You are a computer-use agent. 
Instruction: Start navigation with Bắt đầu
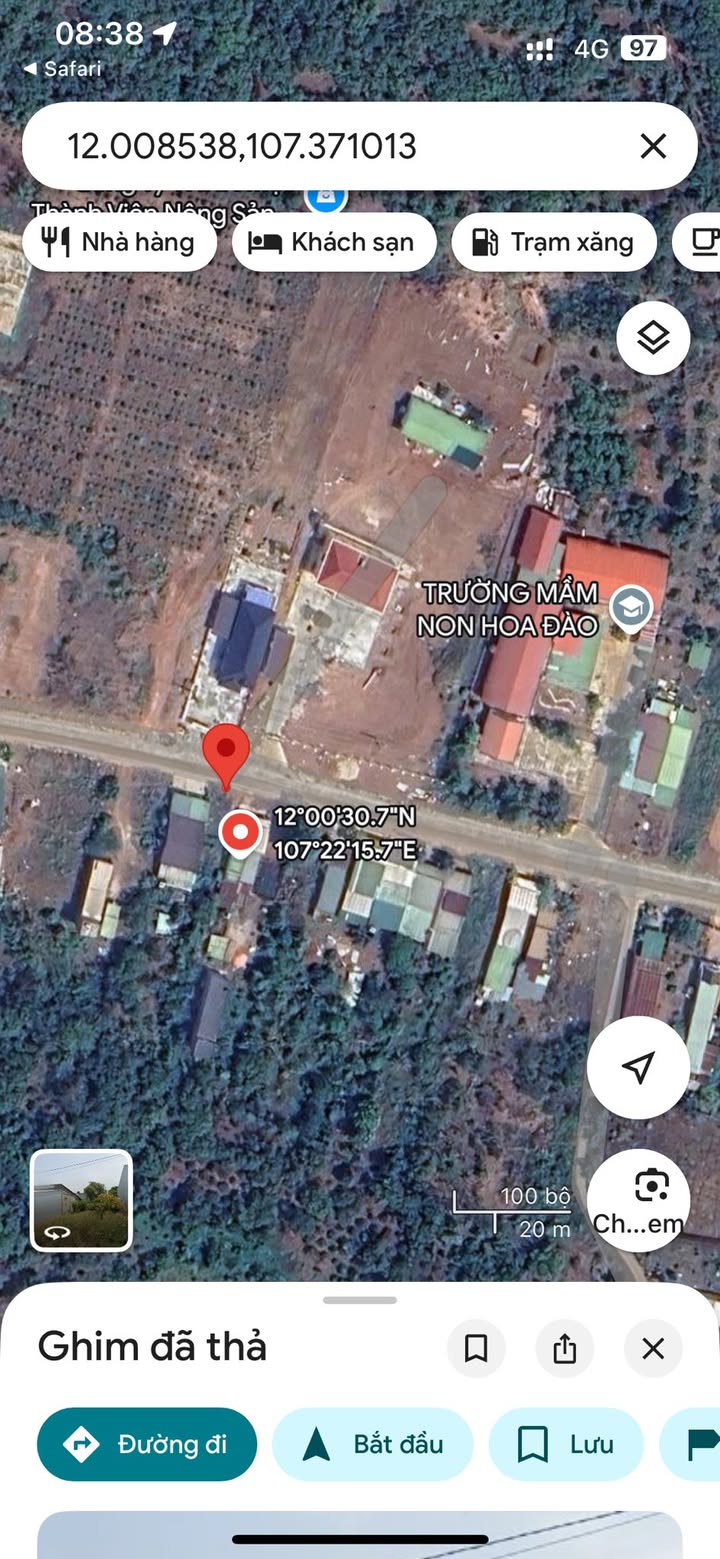[x=372, y=1444]
